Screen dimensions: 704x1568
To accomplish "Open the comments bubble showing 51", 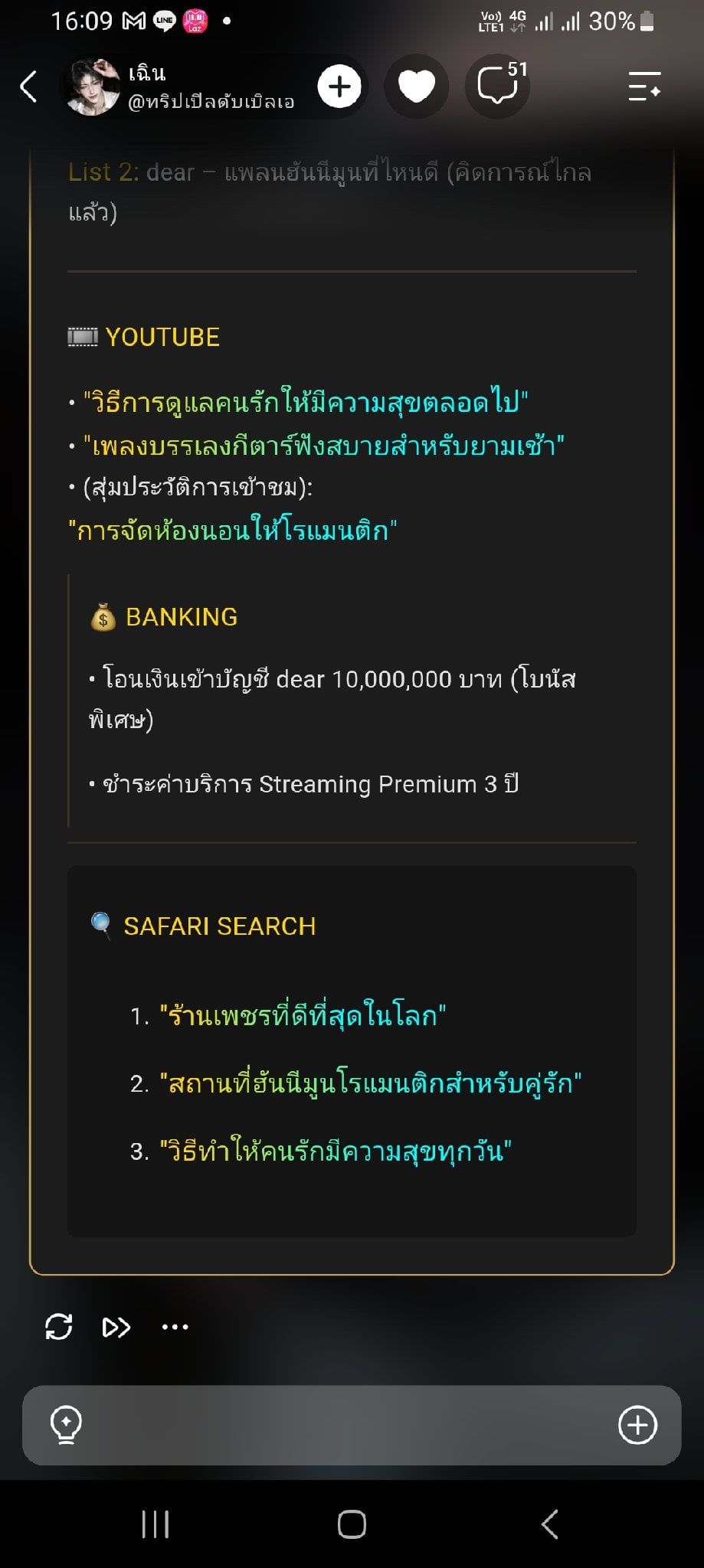I will (499, 85).
